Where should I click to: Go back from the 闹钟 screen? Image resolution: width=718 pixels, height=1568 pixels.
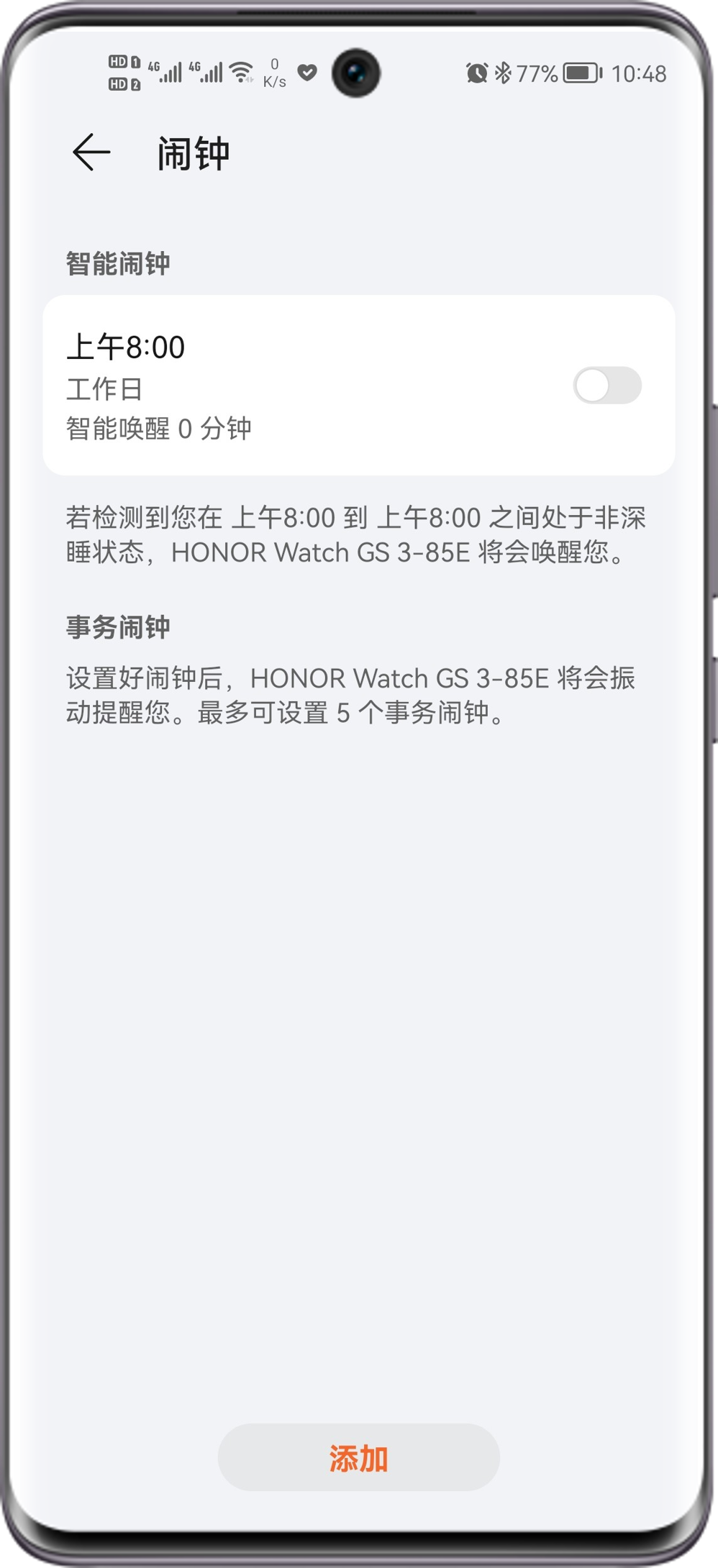(91, 152)
